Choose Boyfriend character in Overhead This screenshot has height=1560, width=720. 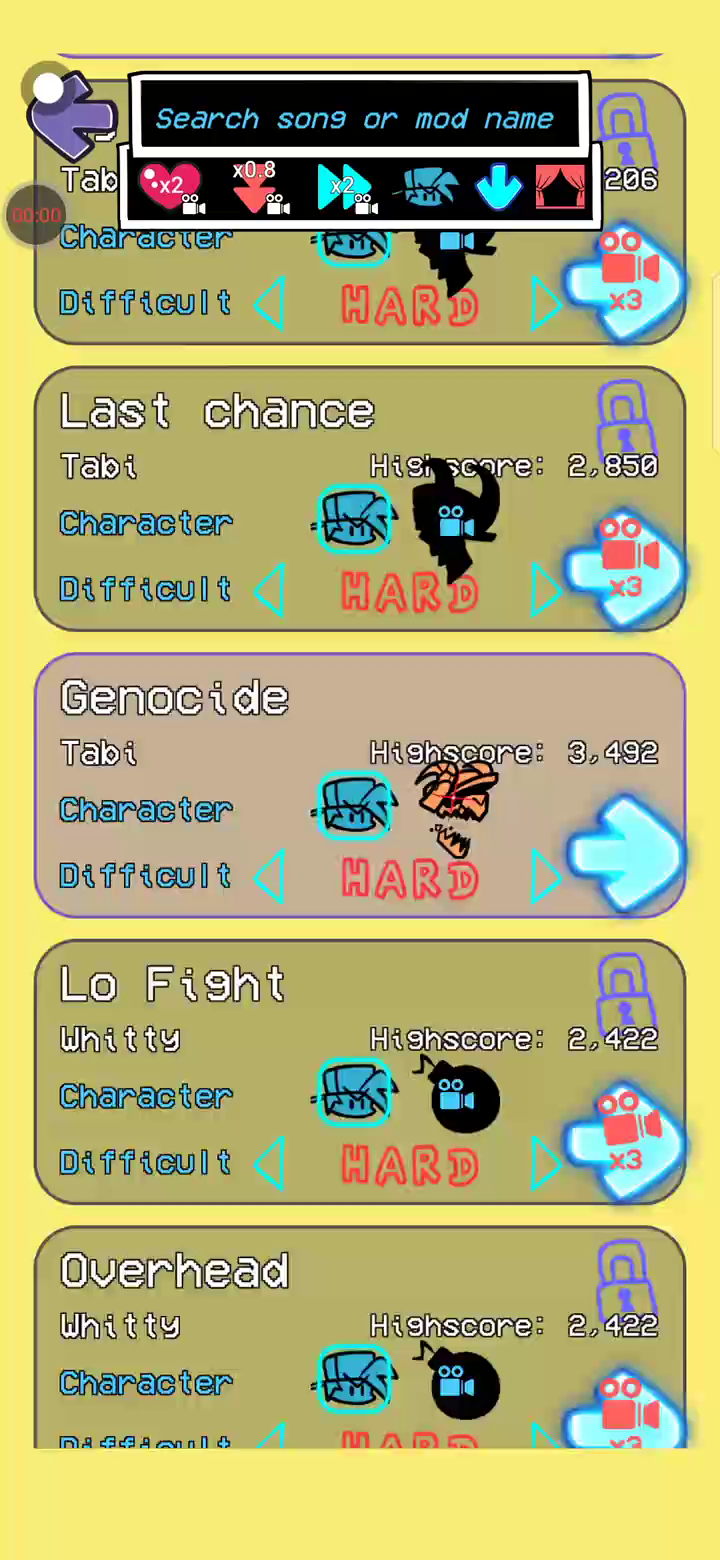tap(355, 1382)
